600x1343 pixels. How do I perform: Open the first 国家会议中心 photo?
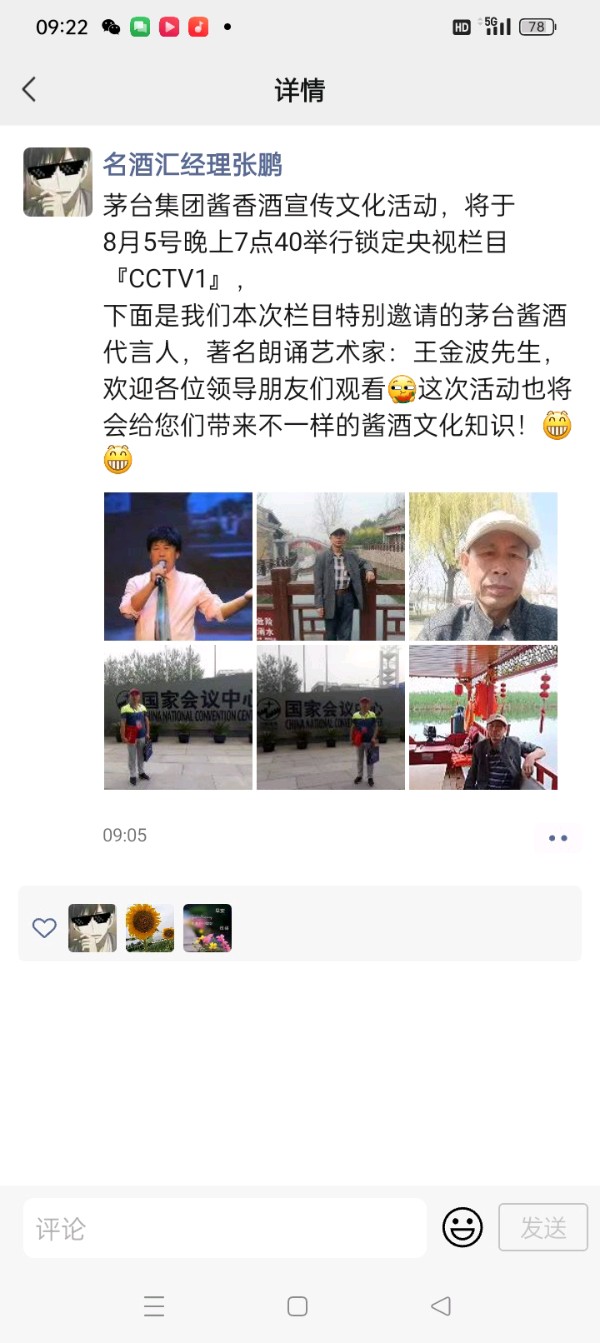pyautogui.click(x=178, y=717)
